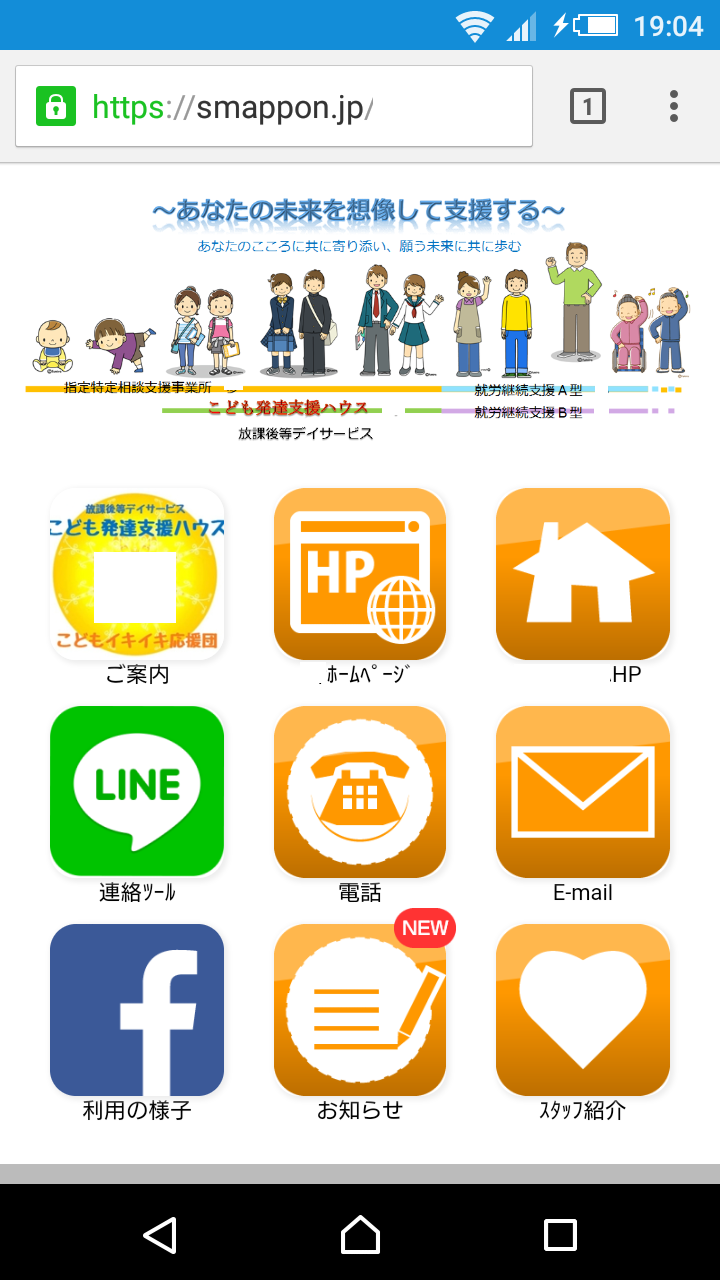Open the browser overflow menu

click(x=674, y=106)
